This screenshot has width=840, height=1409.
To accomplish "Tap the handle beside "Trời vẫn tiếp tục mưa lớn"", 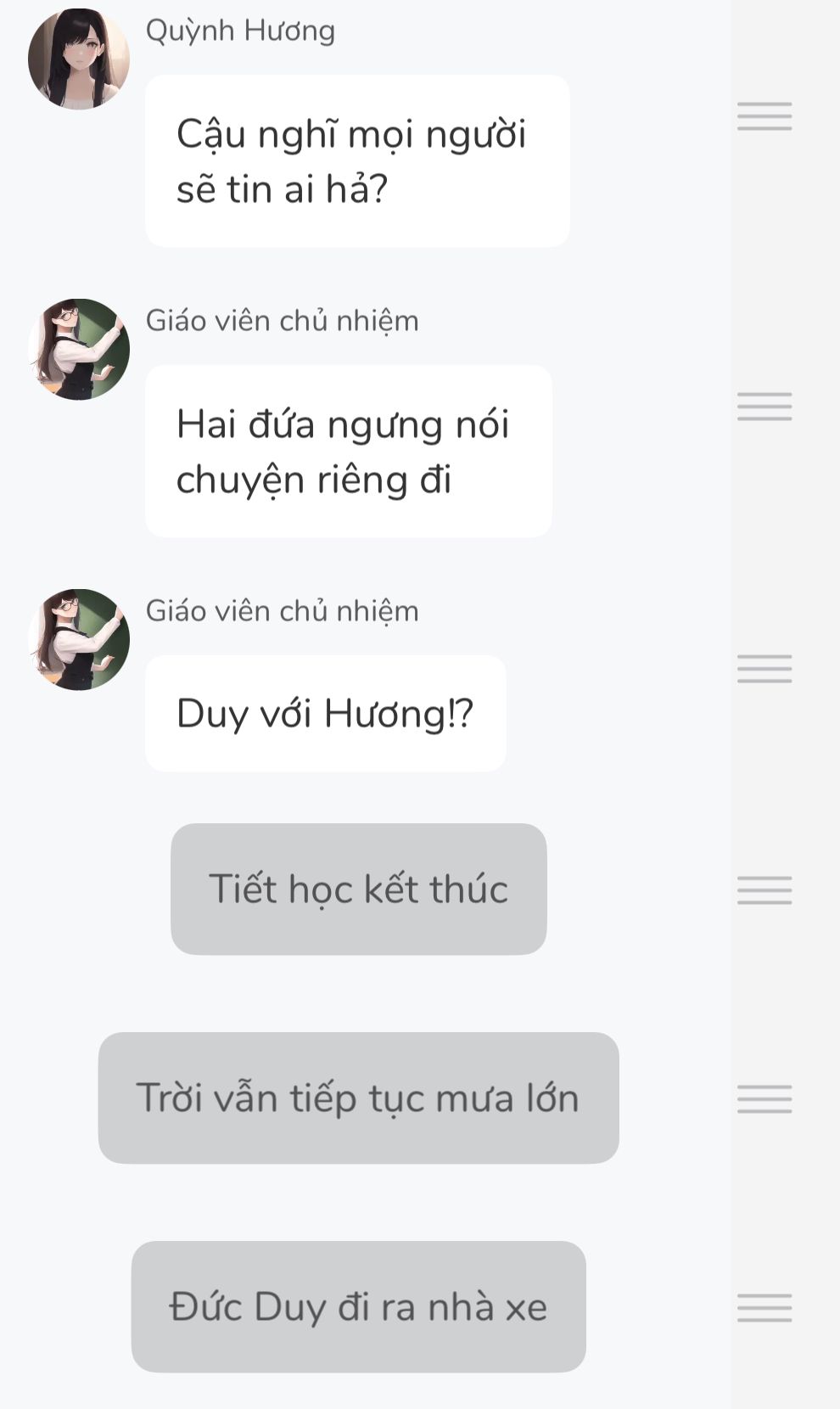I will [764, 1098].
